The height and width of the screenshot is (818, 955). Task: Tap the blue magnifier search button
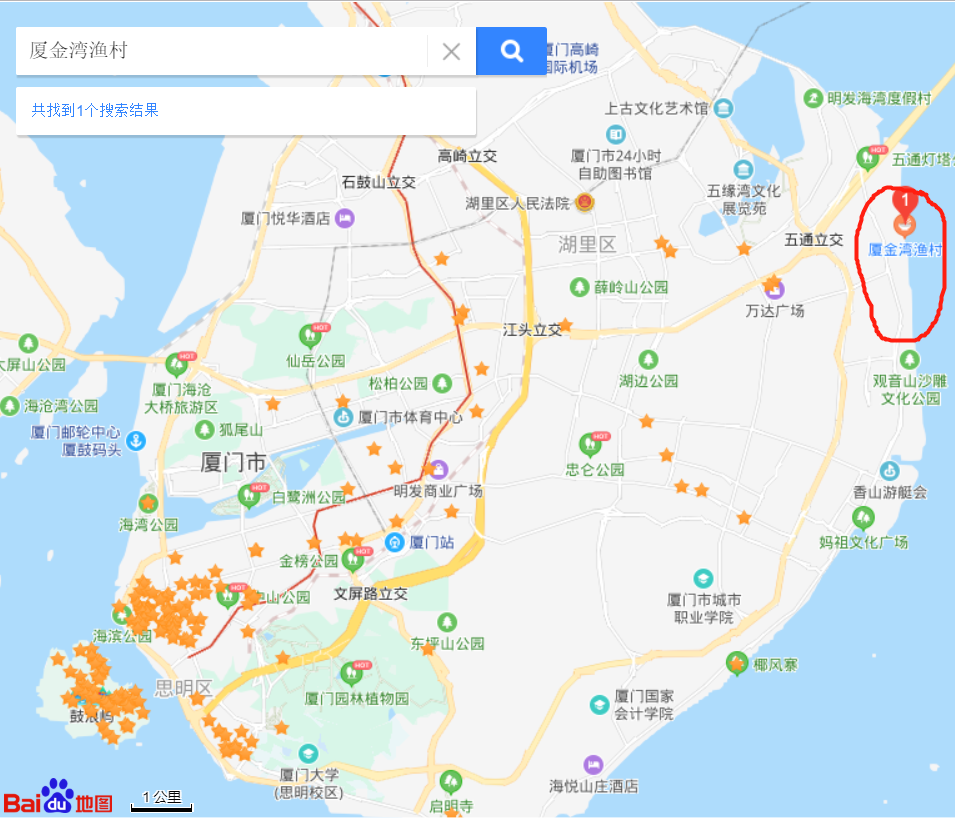511,51
